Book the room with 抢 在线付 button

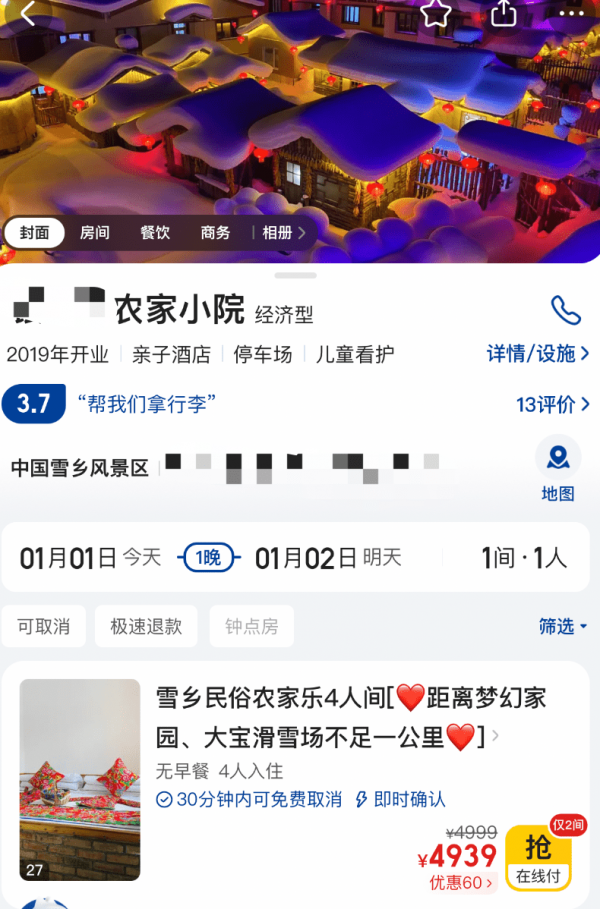538,858
